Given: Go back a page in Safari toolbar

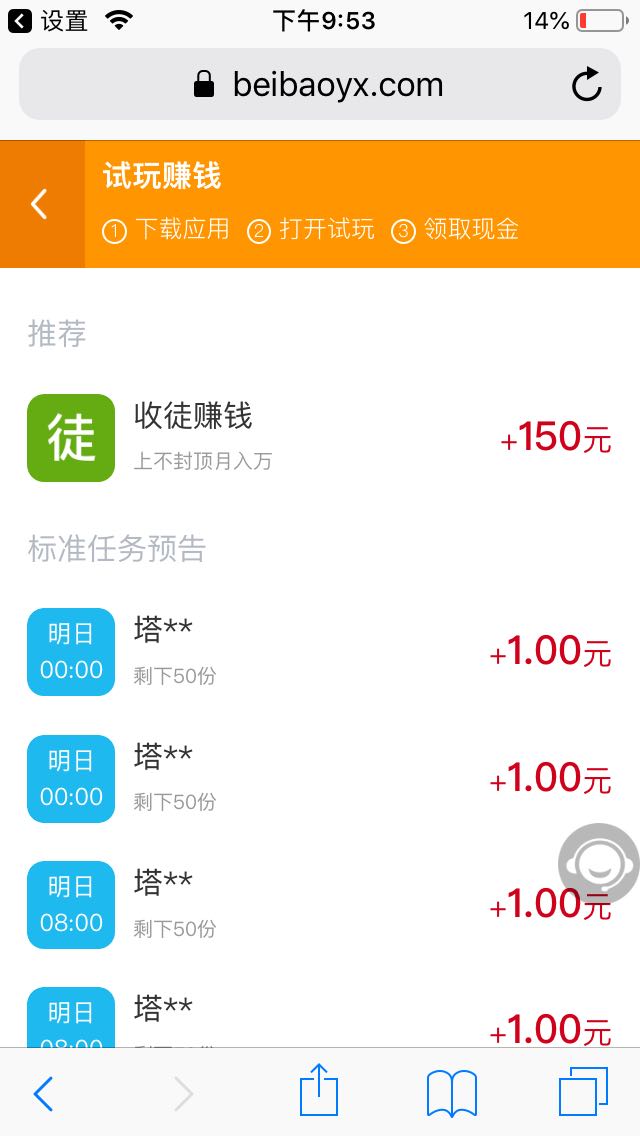Looking at the screenshot, I should (x=42, y=1094).
